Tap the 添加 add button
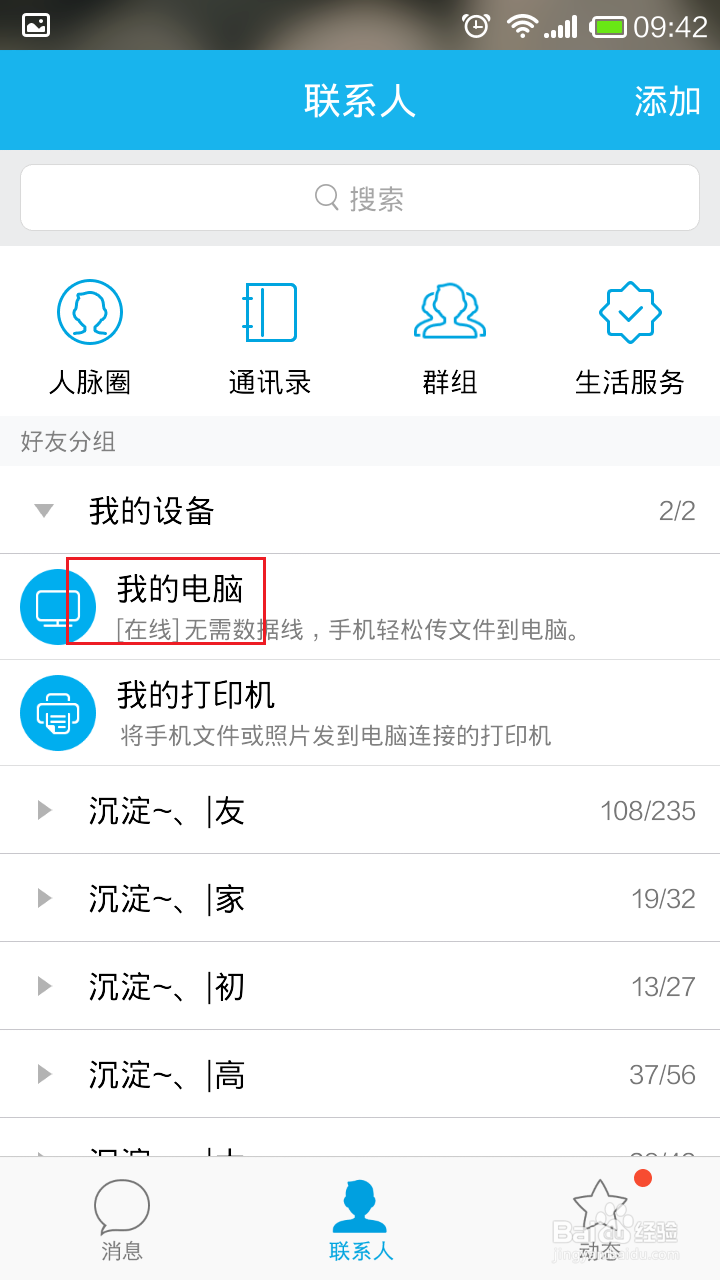This screenshot has height=1280, width=720. tap(668, 100)
